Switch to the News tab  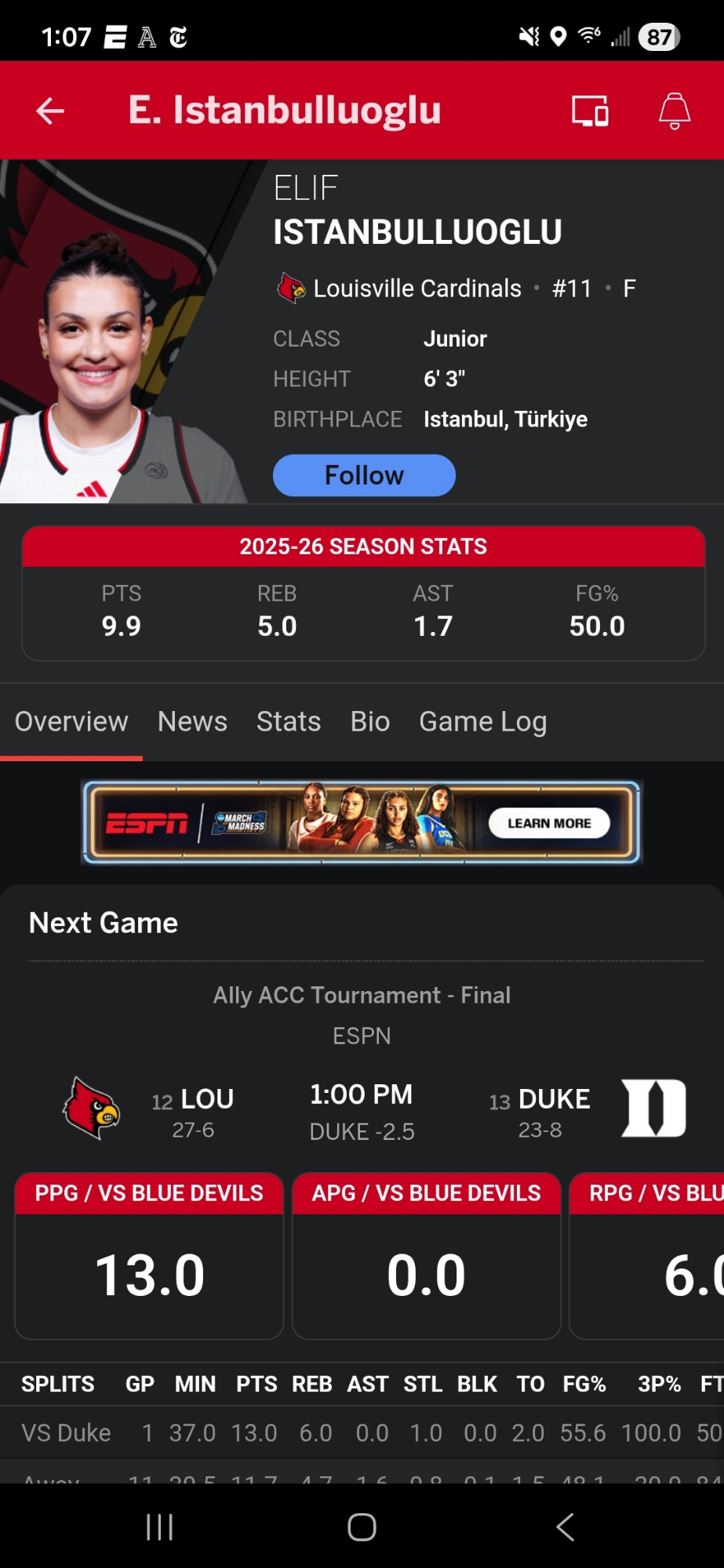(192, 721)
